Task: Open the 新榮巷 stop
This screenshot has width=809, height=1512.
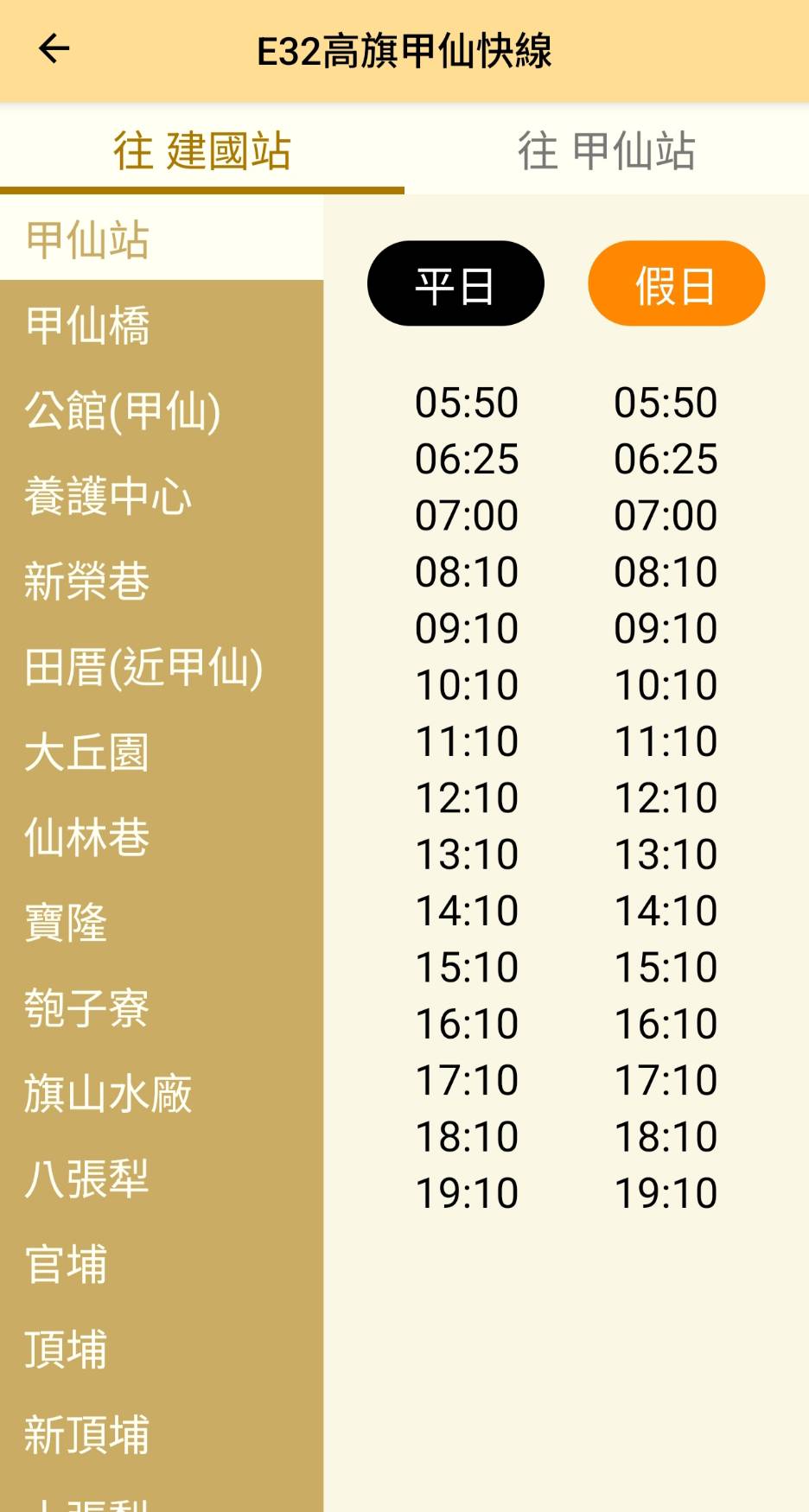Action: coord(162,581)
